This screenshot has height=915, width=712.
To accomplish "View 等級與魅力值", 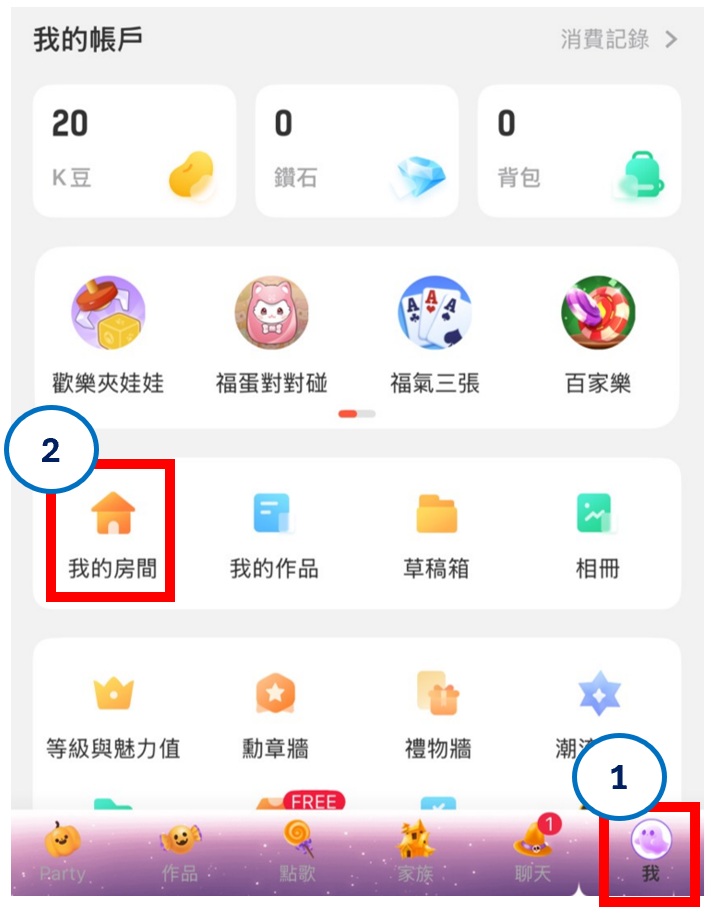I will point(113,714).
